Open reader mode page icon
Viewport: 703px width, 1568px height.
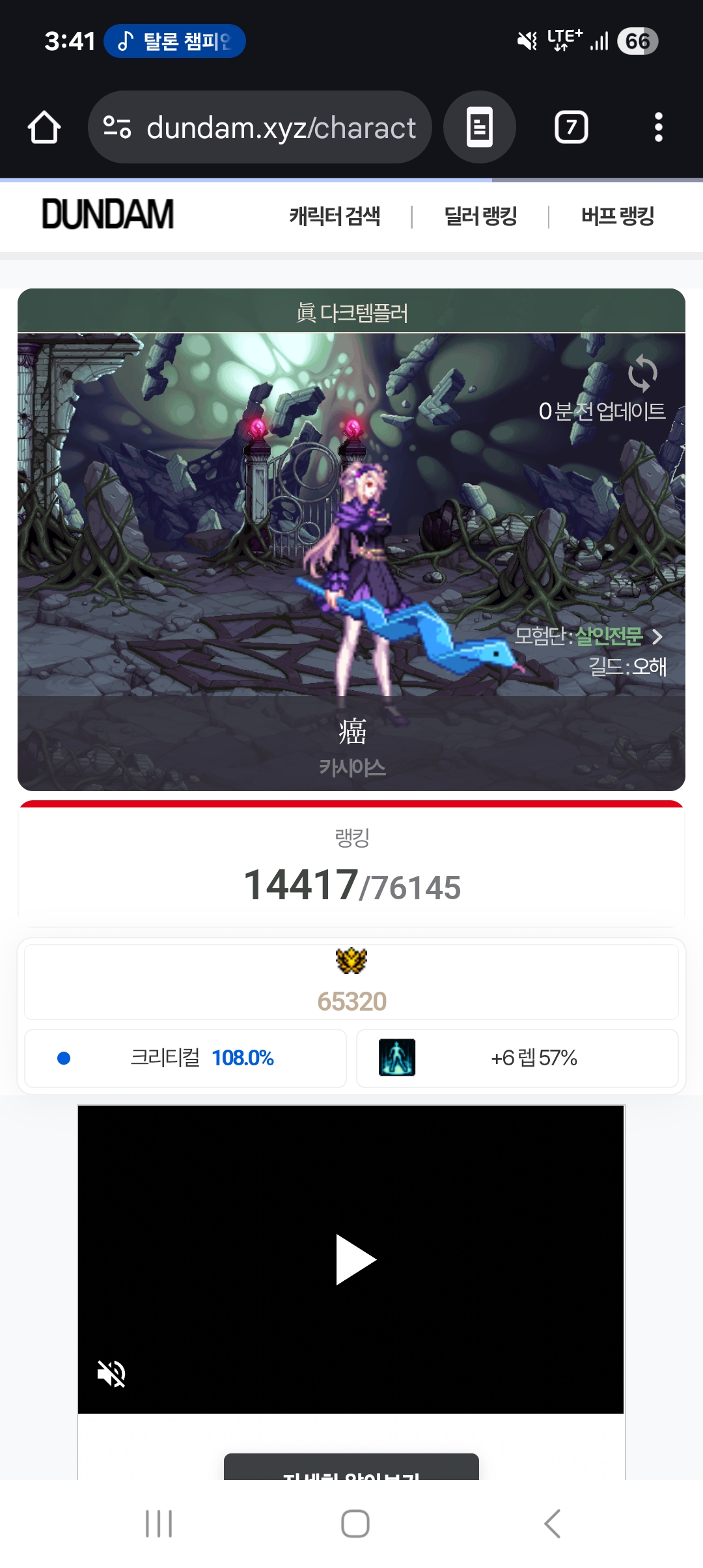(480, 128)
